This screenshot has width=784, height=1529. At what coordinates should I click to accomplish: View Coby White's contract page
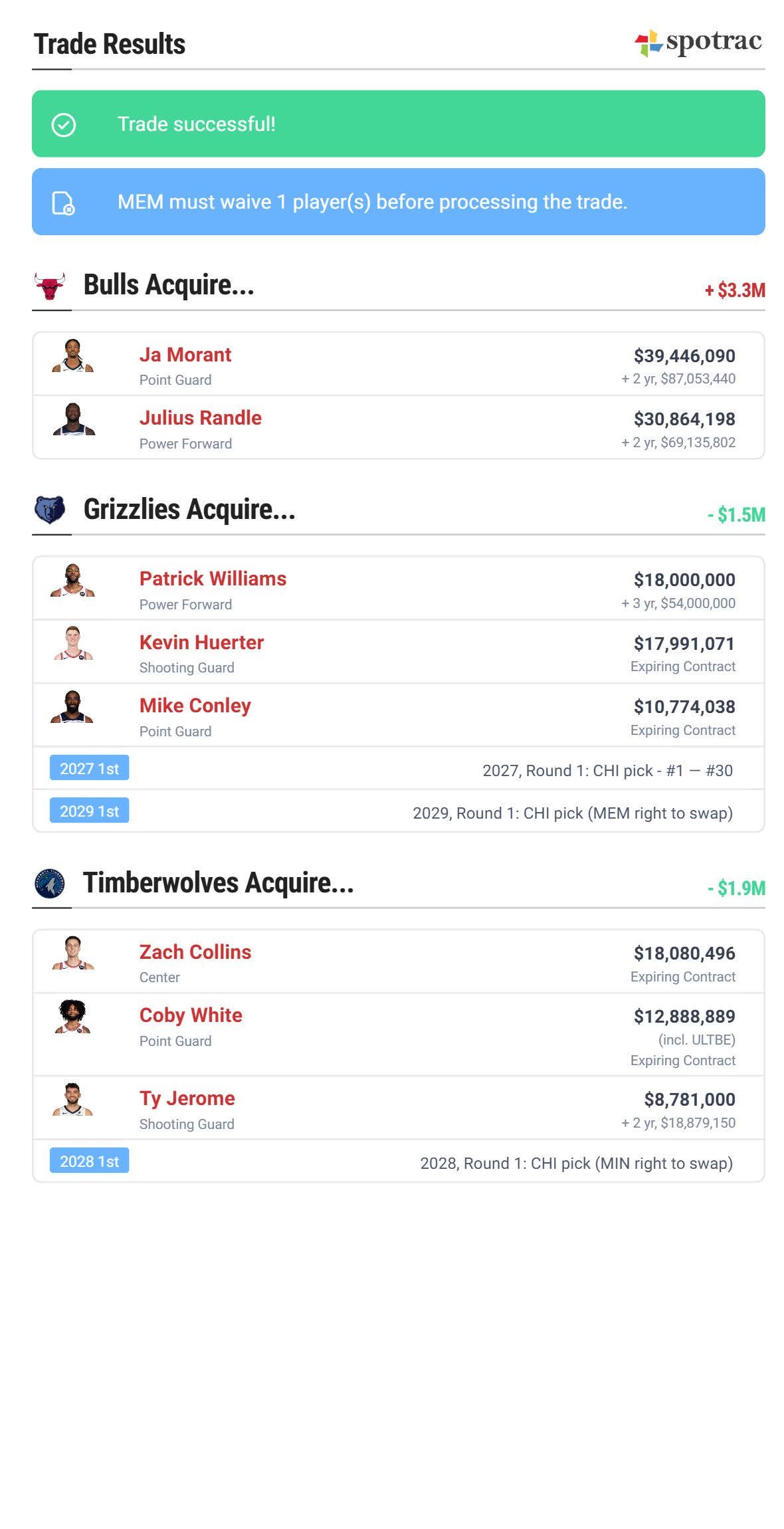(x=191, y=1015)
